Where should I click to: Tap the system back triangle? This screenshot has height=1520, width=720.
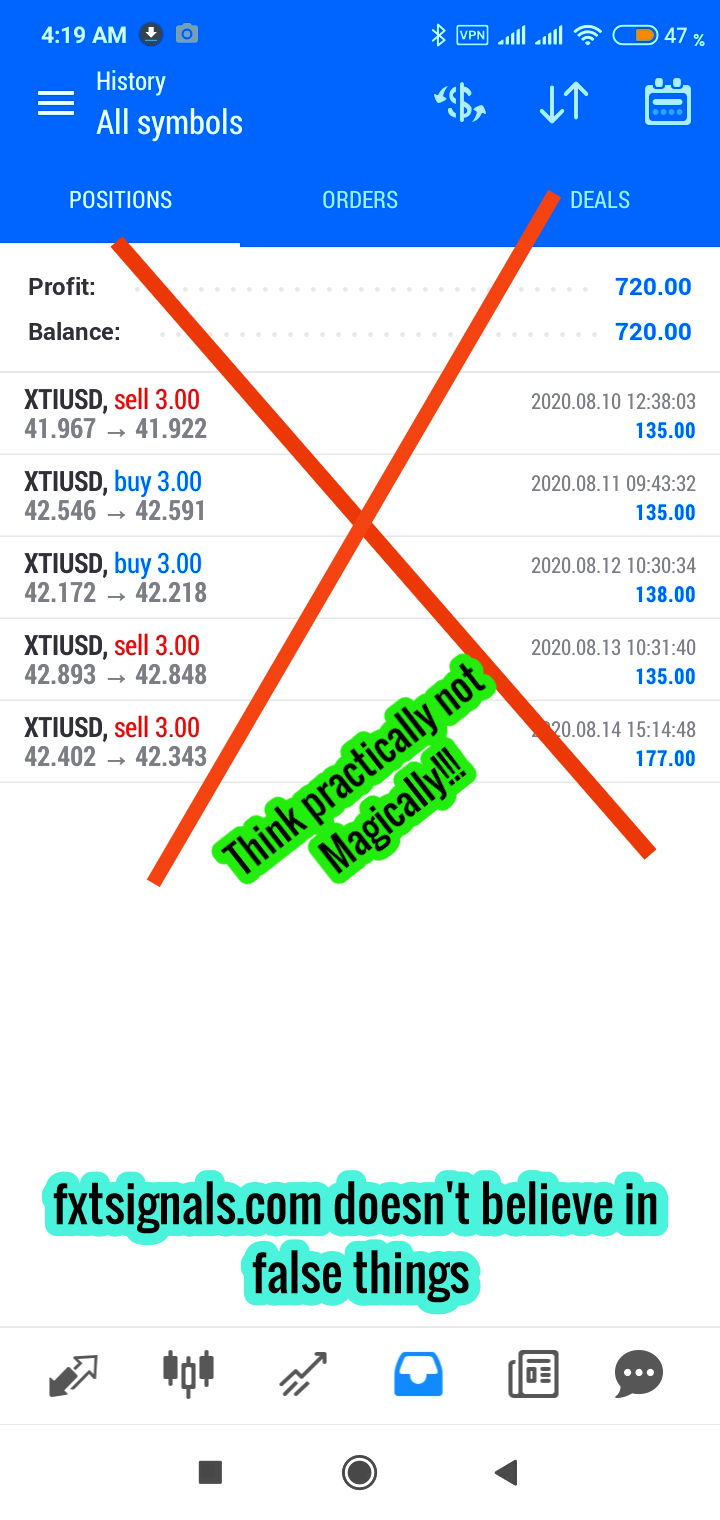[506, 1472]
